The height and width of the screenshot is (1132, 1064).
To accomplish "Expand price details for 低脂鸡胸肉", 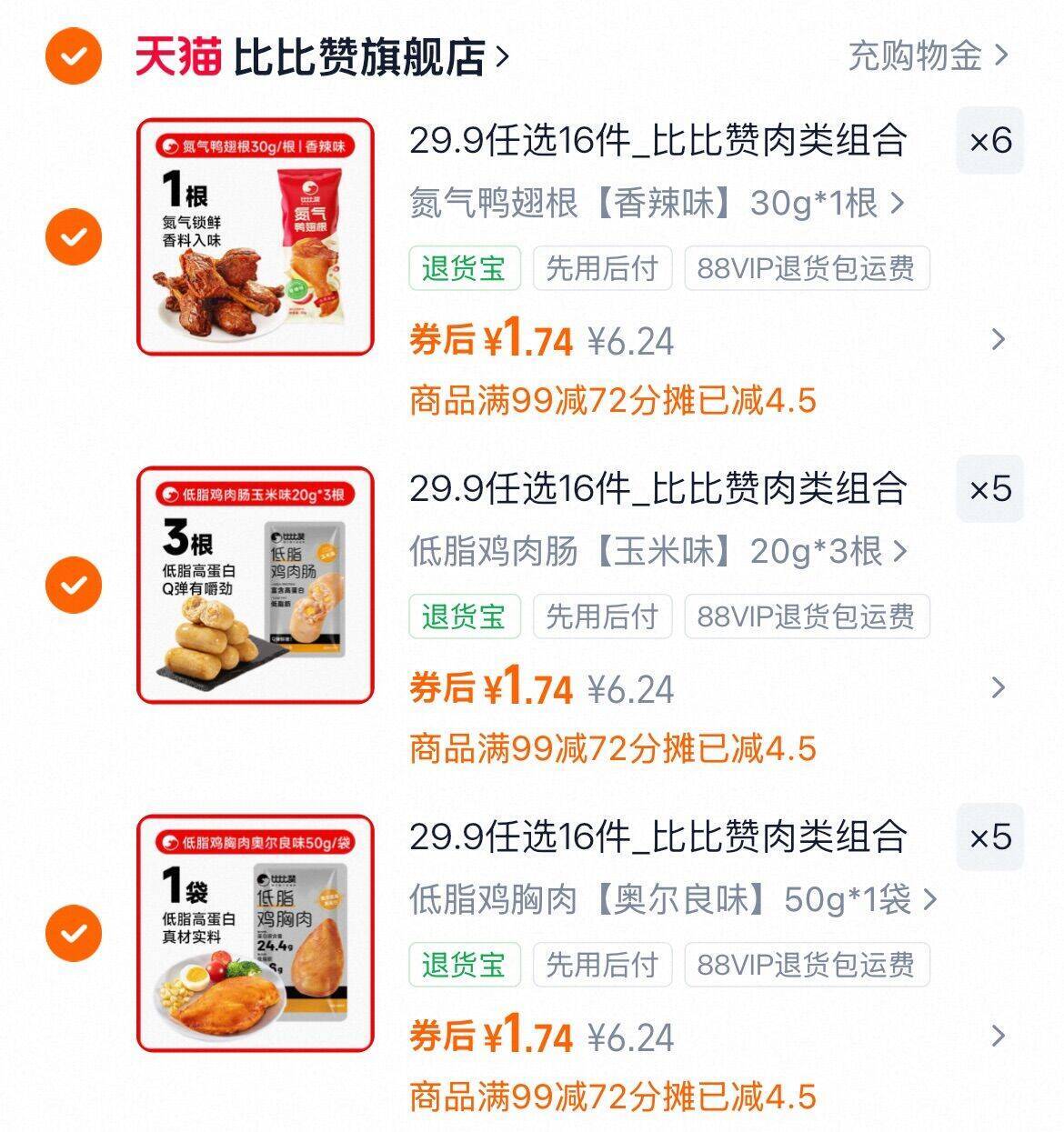I will tap(998, 1036).
